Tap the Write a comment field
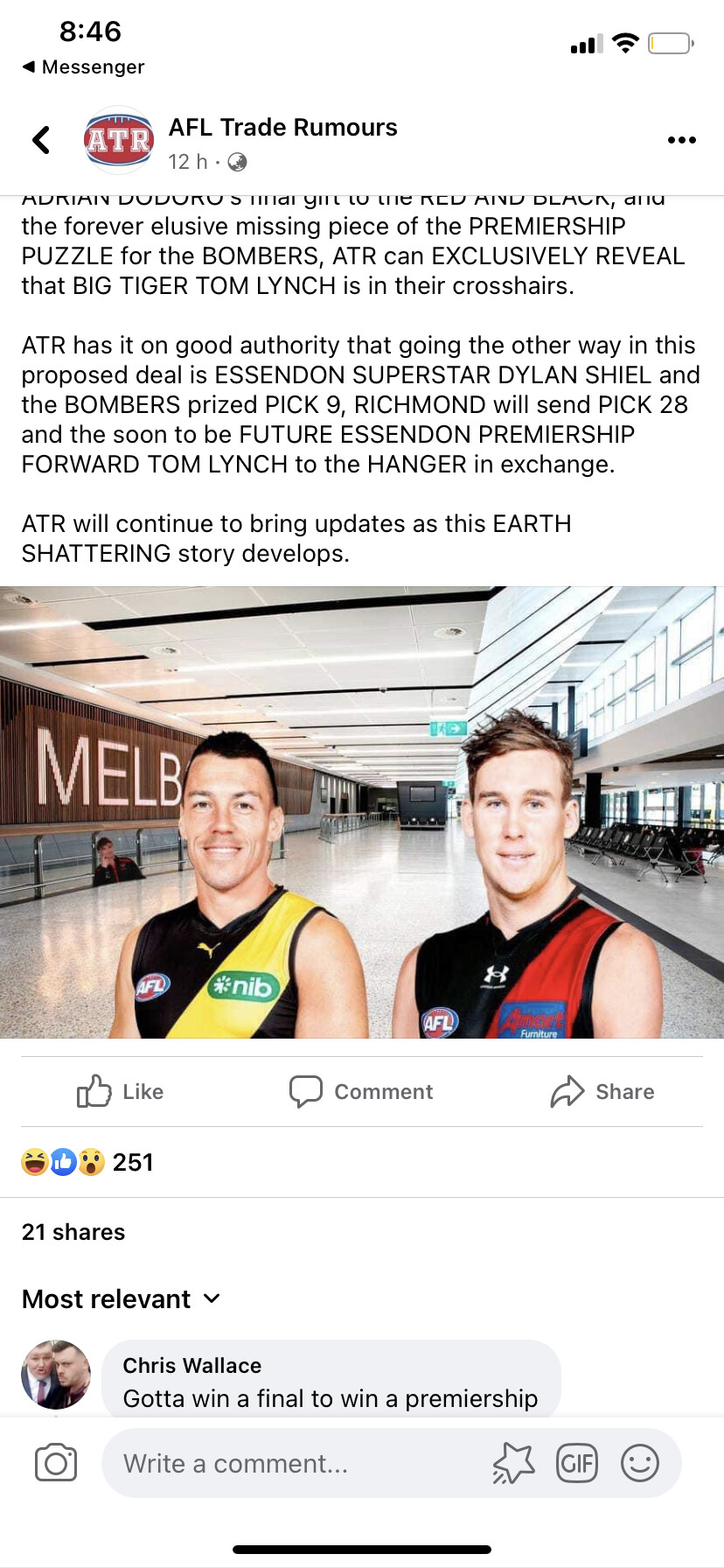The height and width of the screenshot is (1568, 724). [x=289, y=1463]
